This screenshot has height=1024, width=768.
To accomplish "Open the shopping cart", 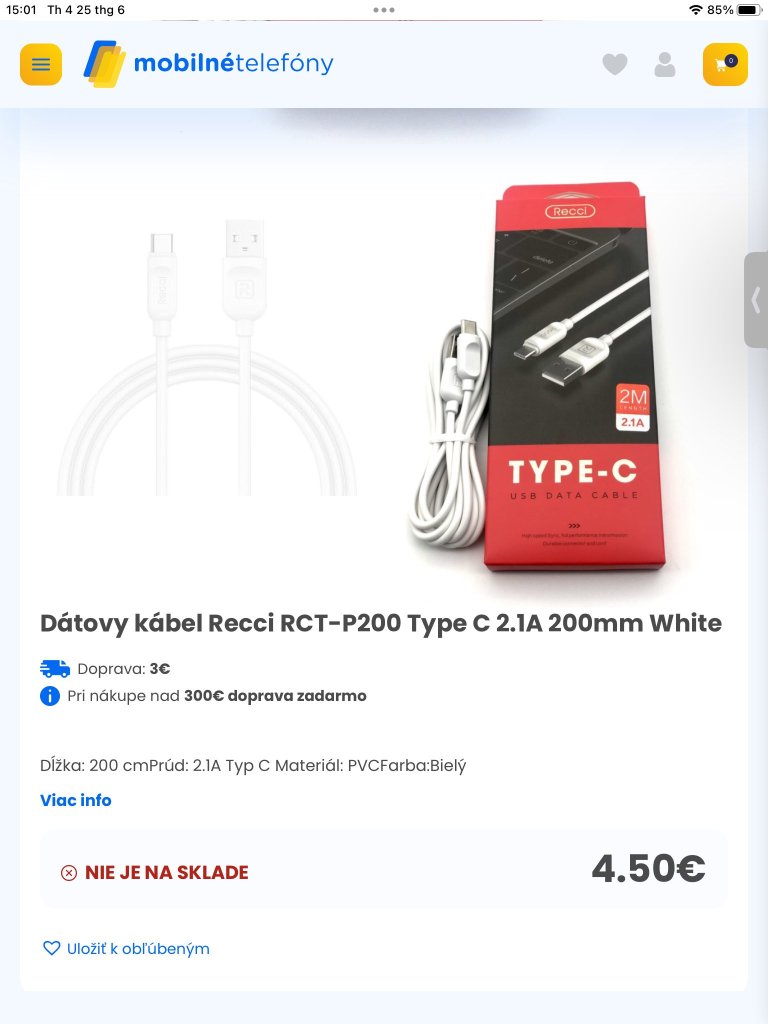I will [x=725, y=65].
